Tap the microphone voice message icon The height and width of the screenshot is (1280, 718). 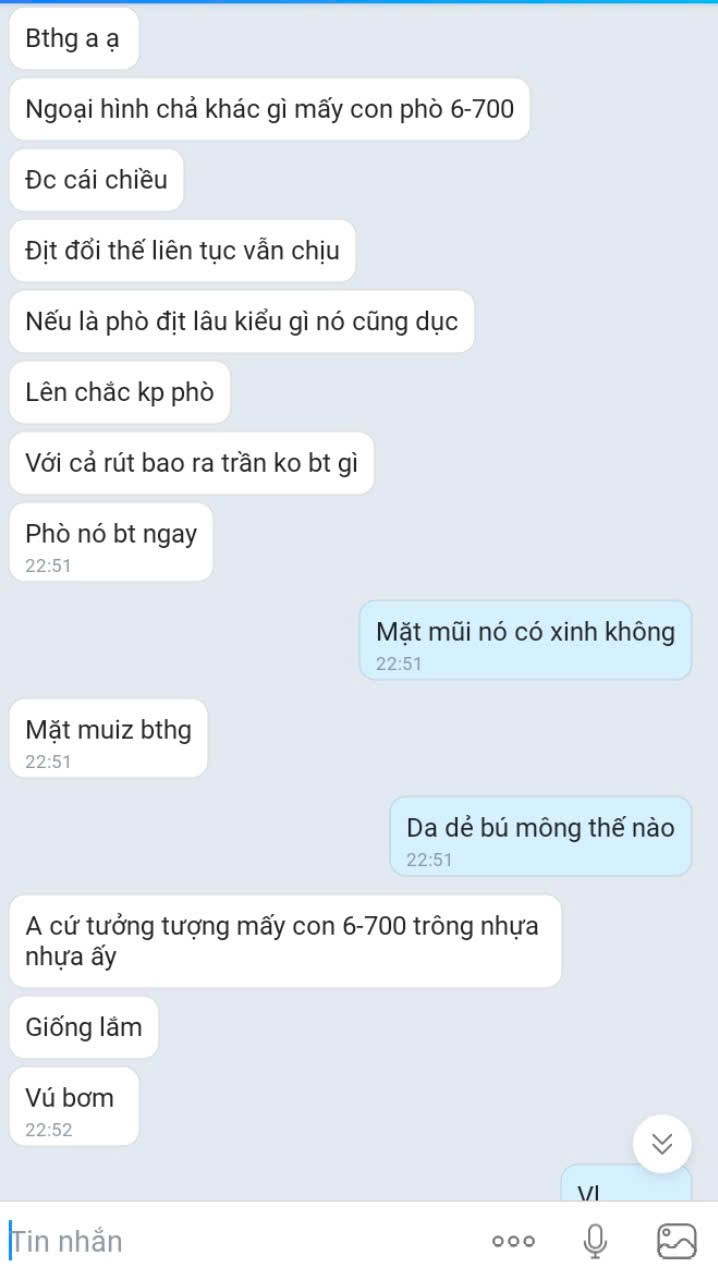595,1241
